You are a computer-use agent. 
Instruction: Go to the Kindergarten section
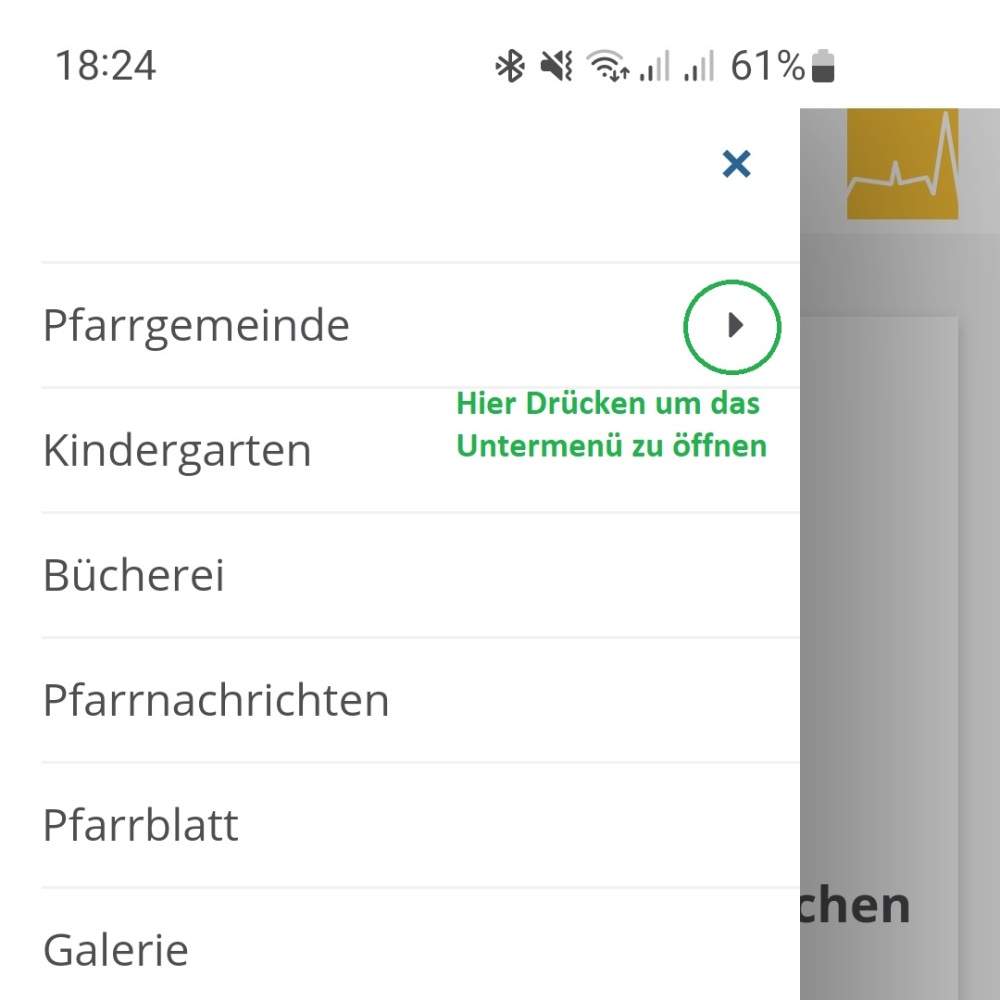tap(177, 451)
